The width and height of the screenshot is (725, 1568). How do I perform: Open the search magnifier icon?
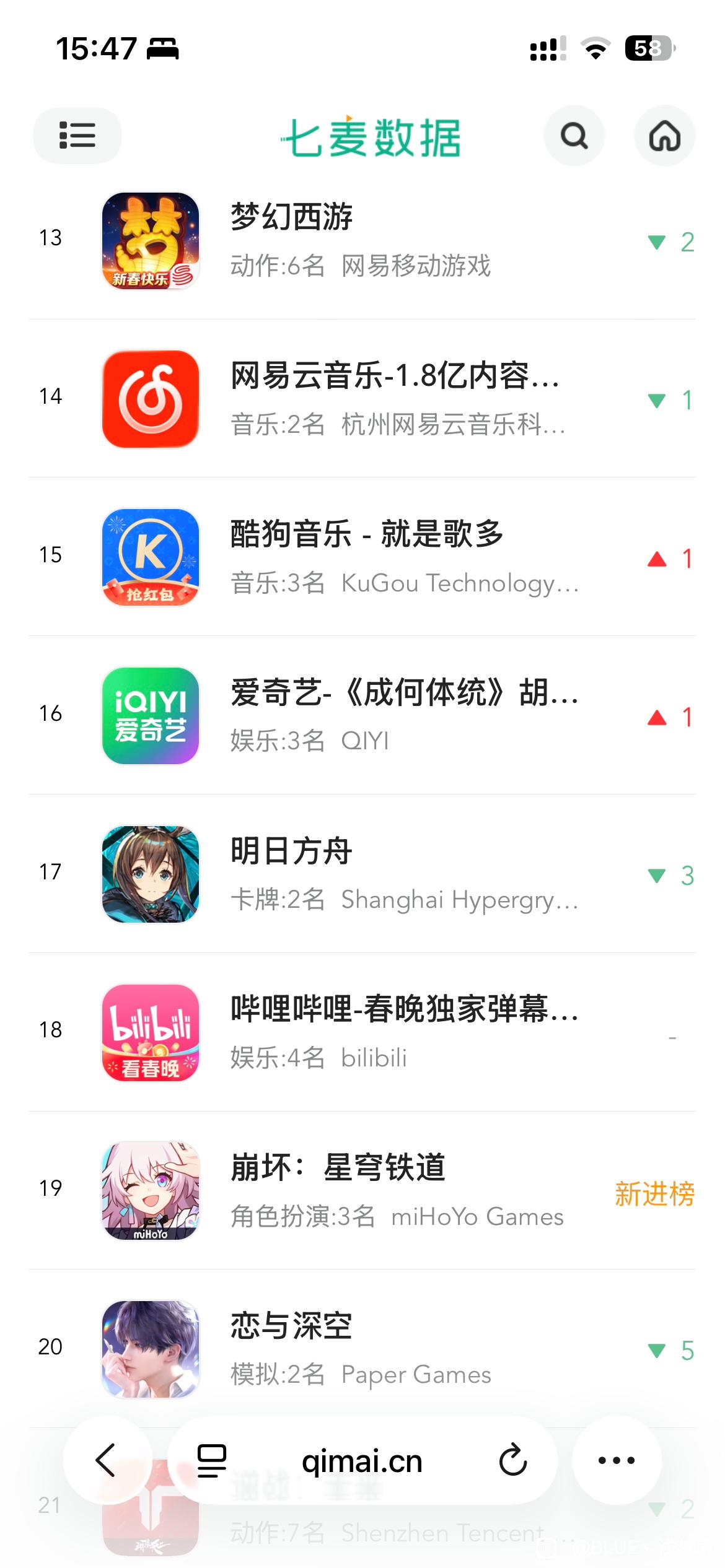(574, 136)
